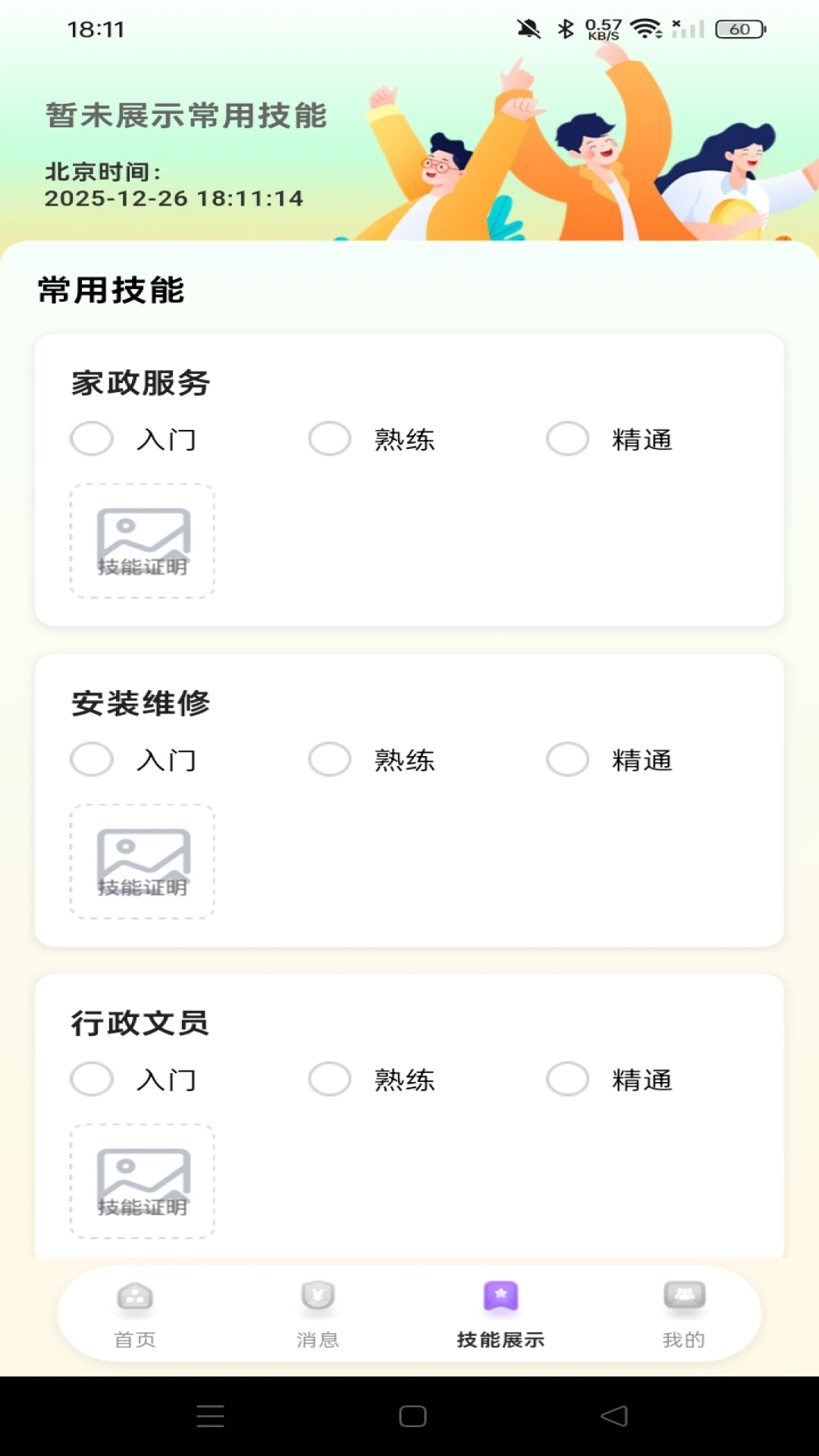This screenshot has height=1456, width=819.
Task: Go back with system back button
Action: point(613,1416)
